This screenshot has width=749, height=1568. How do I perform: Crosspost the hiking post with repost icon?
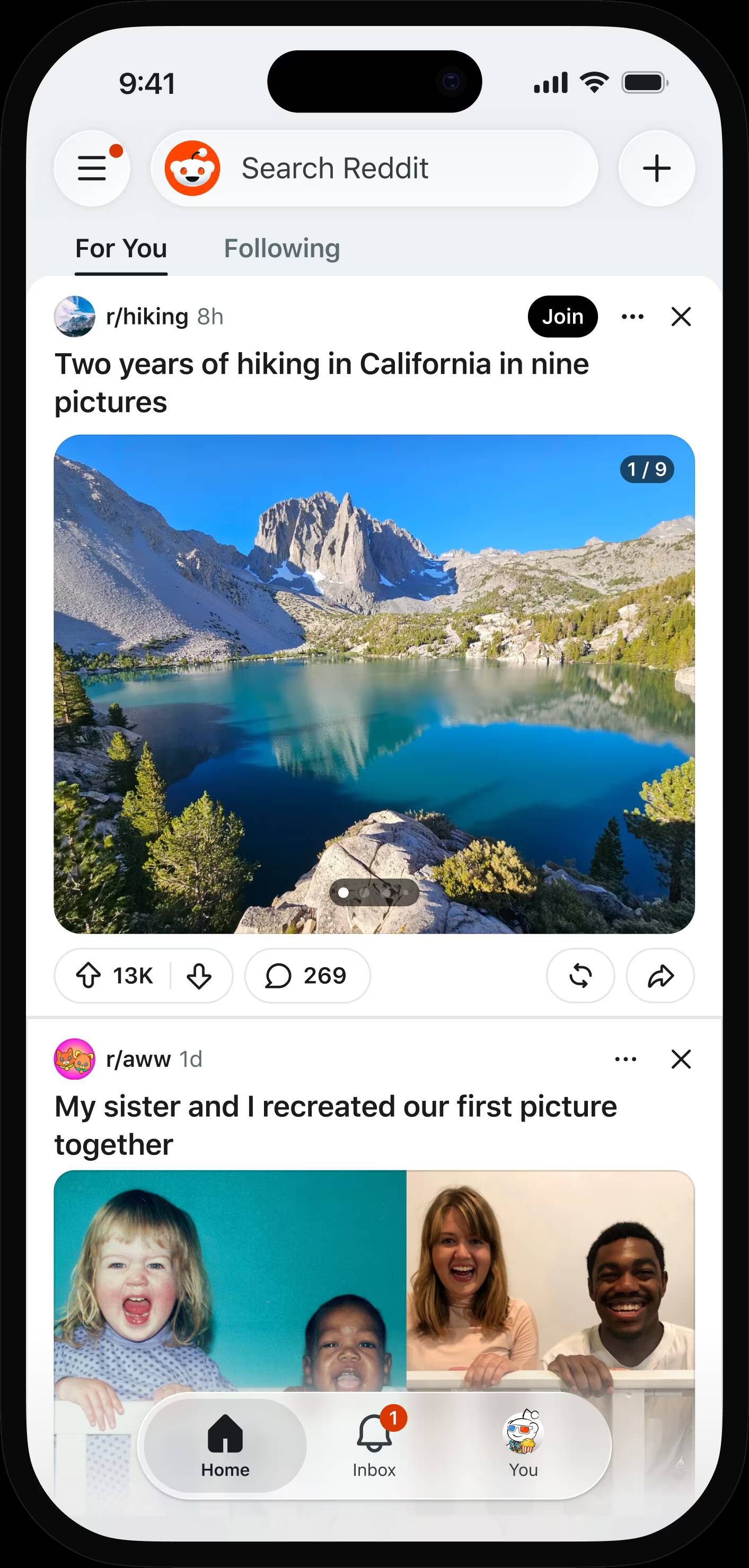click(x=580, y=976)
